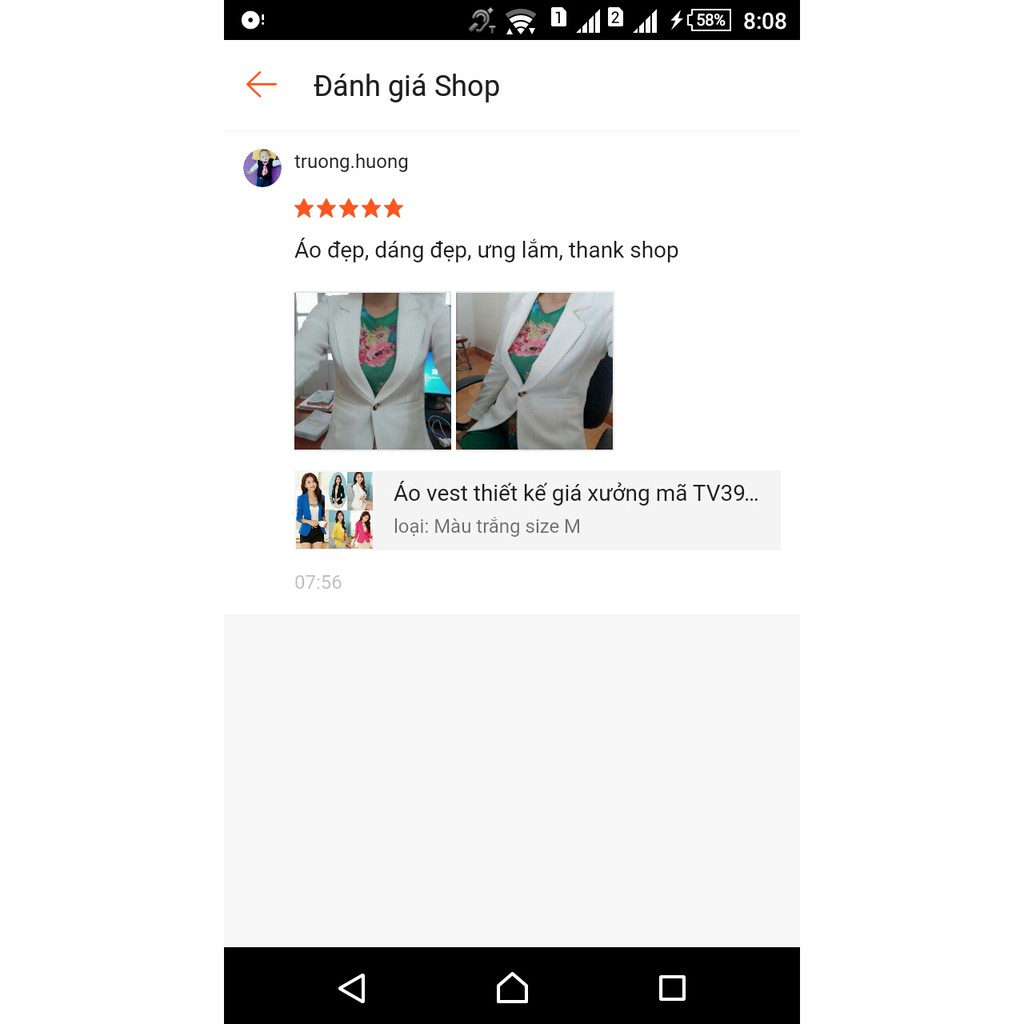Open truong.huong's profile avatar
This screenshot has width=1024, height=1024.
(x=262, y=168)
